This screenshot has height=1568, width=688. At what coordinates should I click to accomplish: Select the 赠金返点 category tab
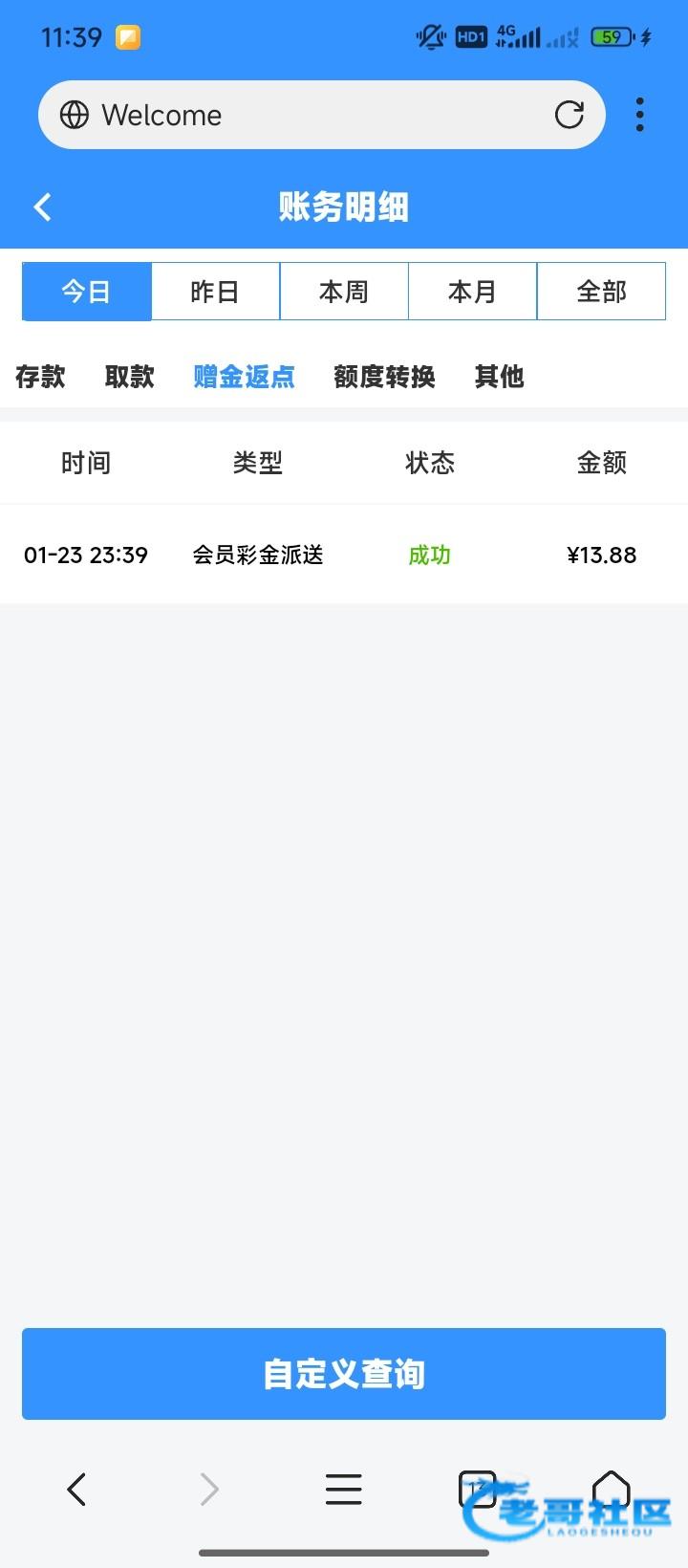pyautogui.click(x=244, y=377)
